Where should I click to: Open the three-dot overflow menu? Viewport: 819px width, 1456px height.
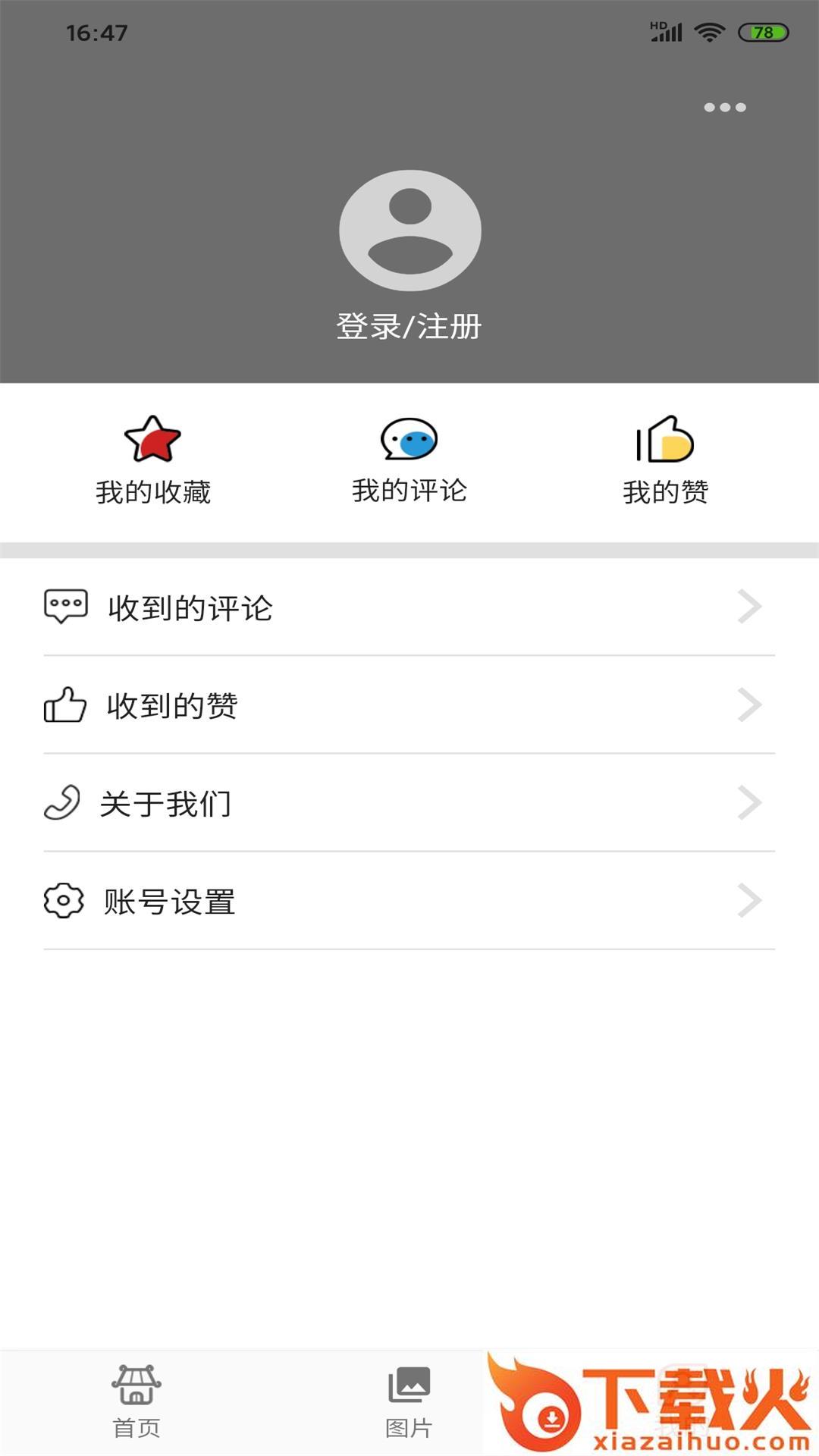pyautogui.click(x=725, y=108)
